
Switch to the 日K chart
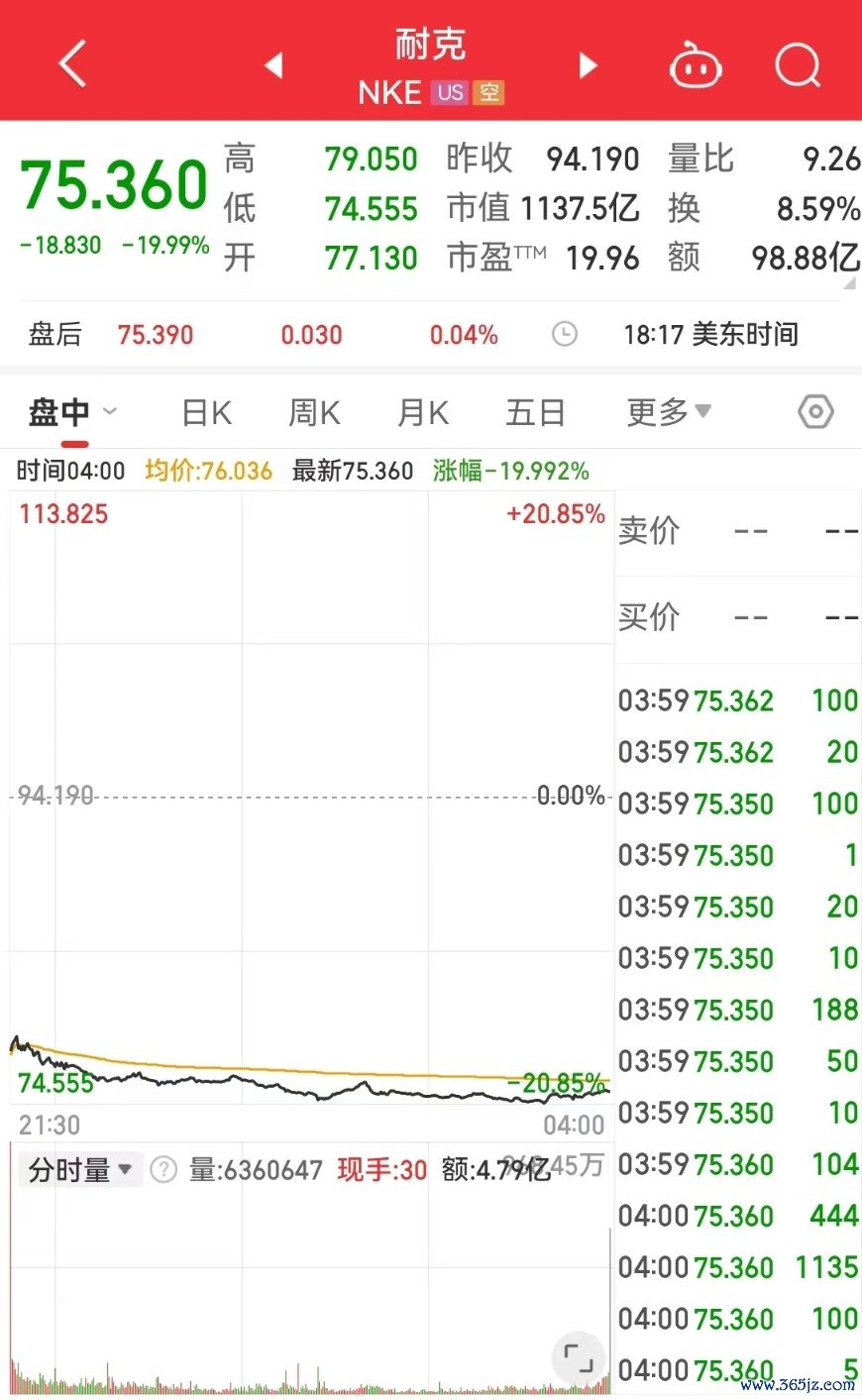[x=207, y=412]
